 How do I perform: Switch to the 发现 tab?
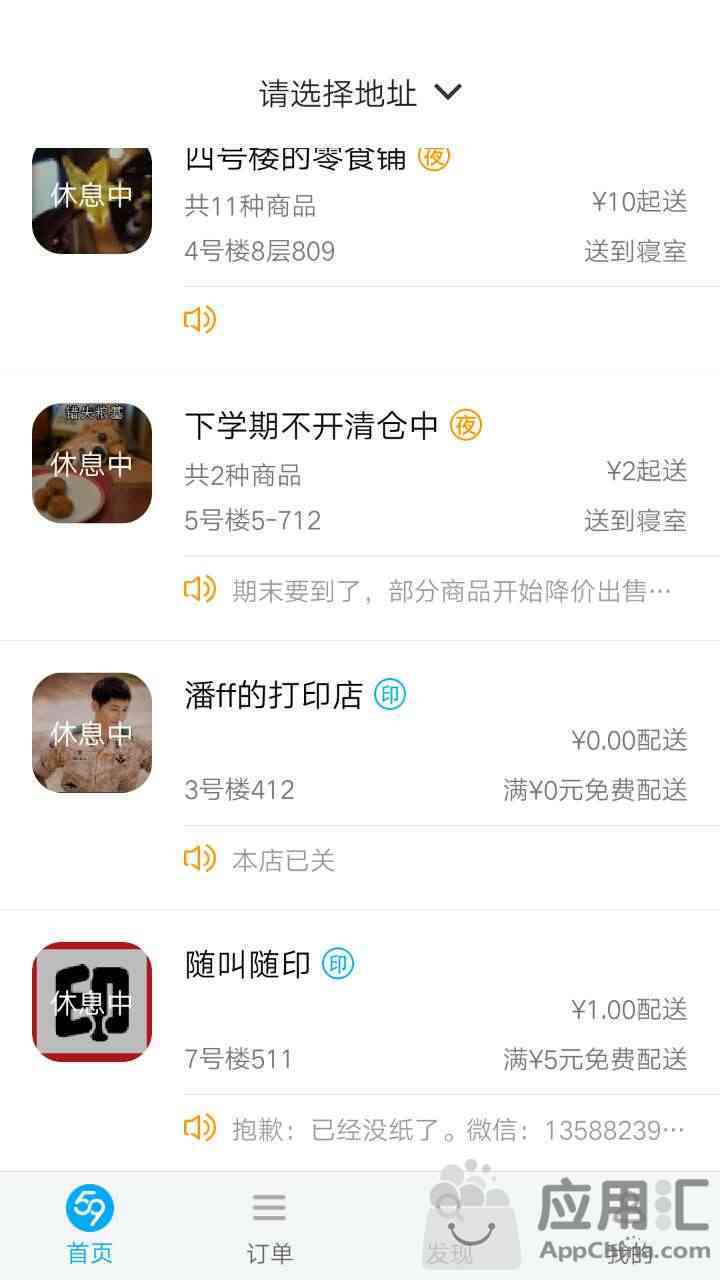(449, 1225)
